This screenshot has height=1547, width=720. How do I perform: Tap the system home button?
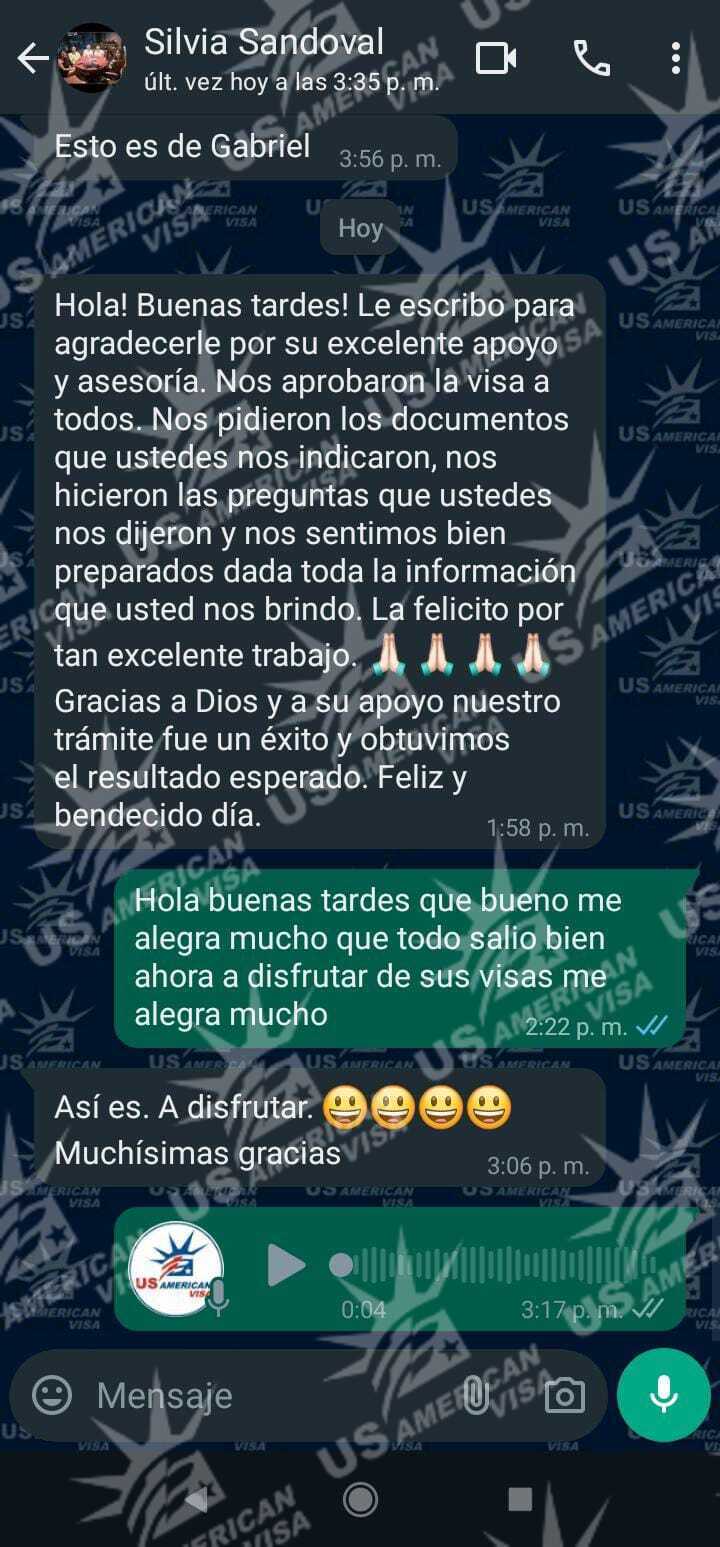[360, 1498]
